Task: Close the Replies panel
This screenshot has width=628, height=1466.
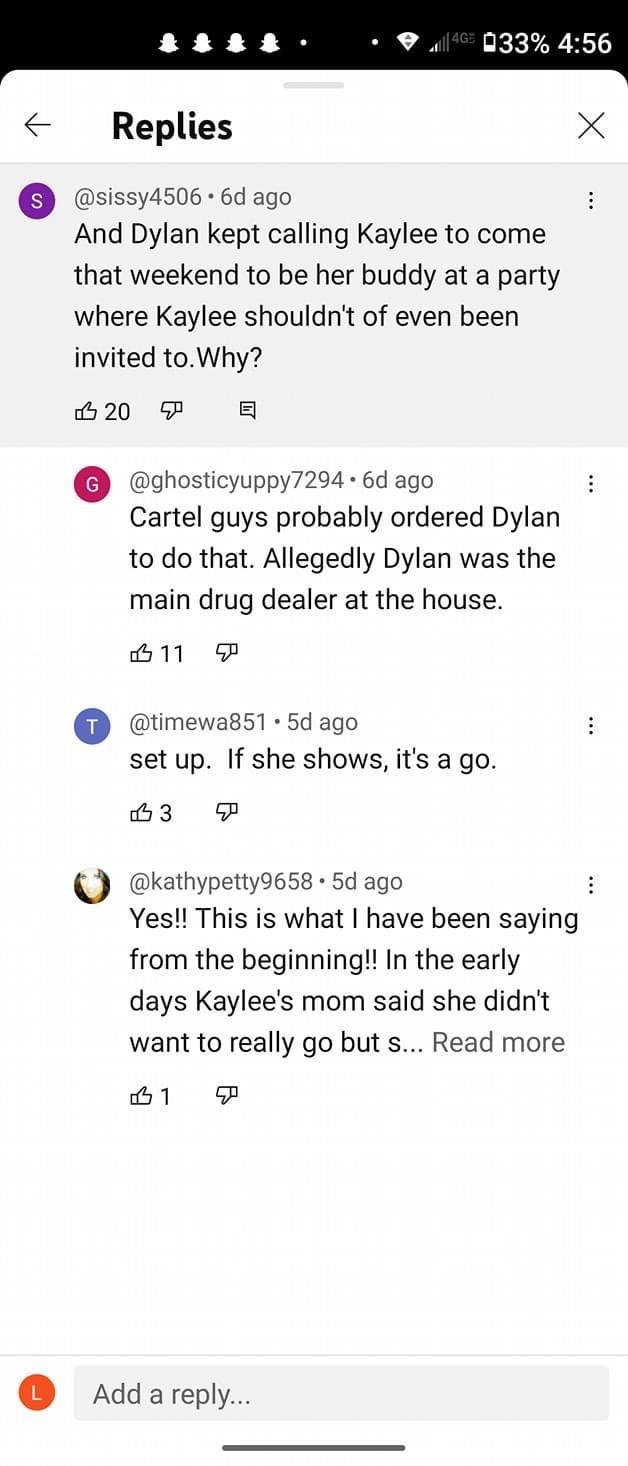Action: (591, 125)
